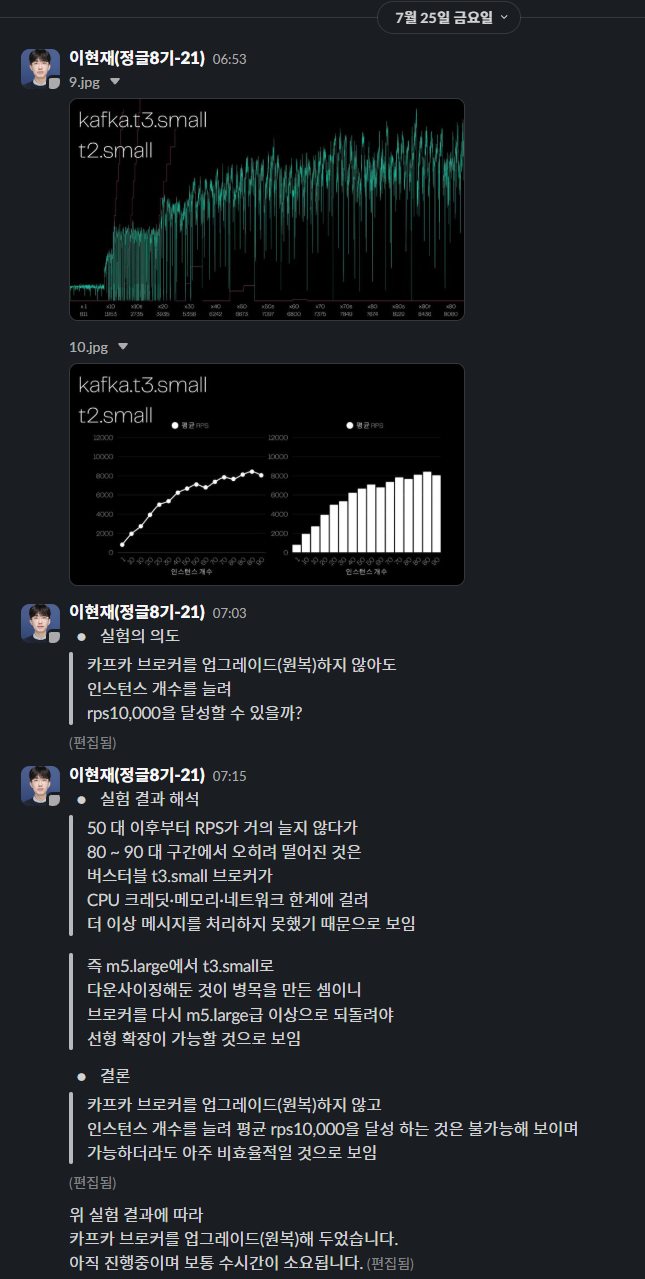The height and width of the screenshot is (1279, 645).
Task: Open the 7월 25일 금요일 date dropdown
Action: (450, 17)
